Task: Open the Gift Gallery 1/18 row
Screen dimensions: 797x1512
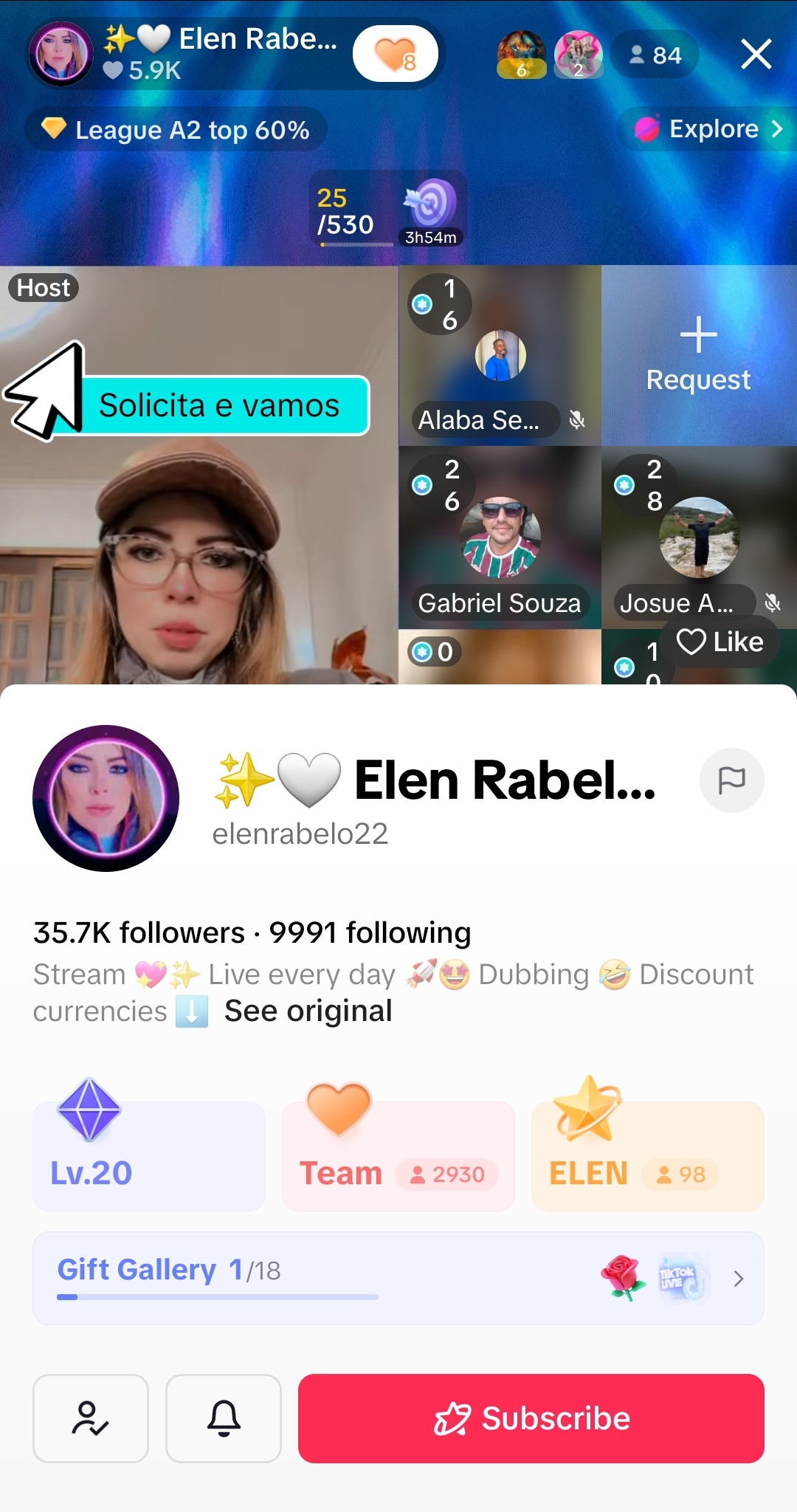Action: tap(398, 1278)
